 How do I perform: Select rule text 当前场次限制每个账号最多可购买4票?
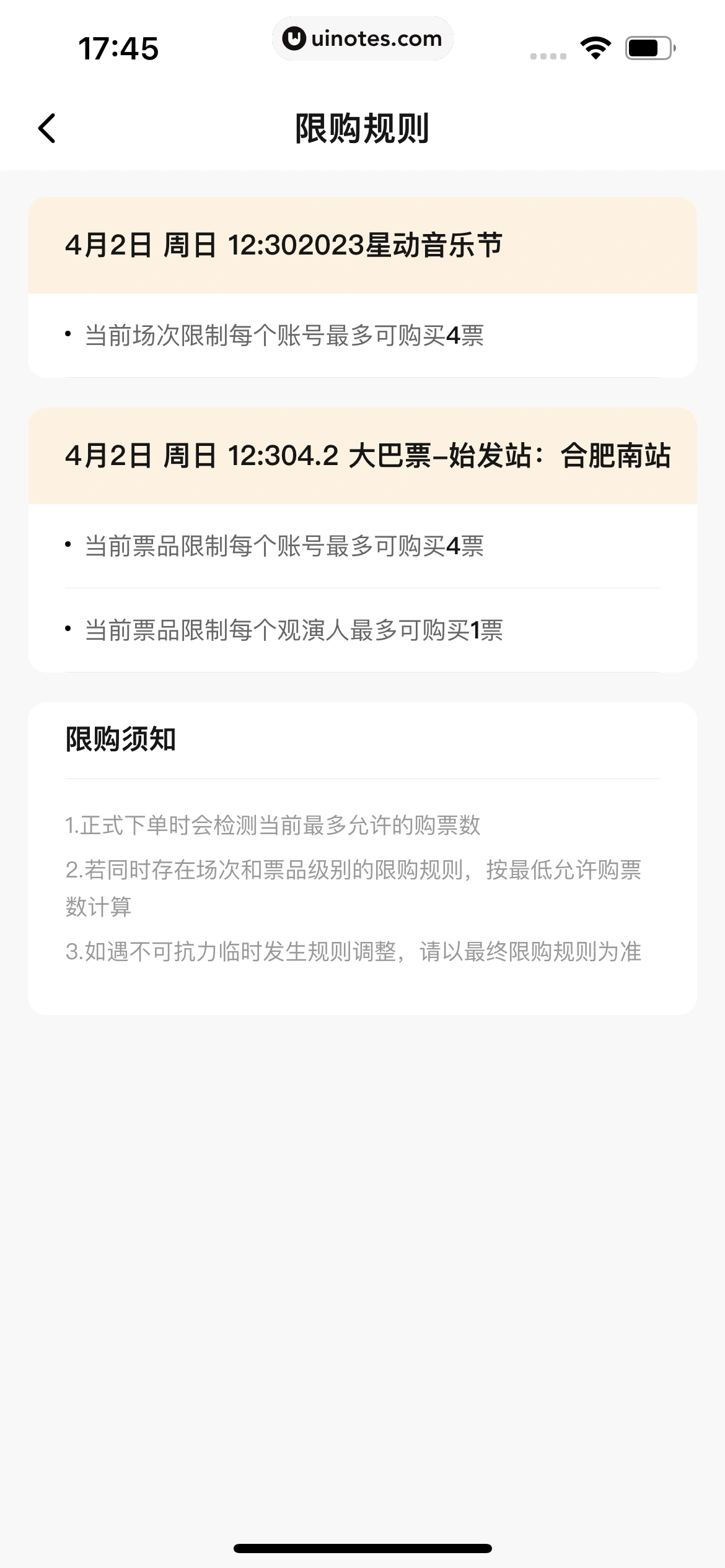[x=285, y=333]
